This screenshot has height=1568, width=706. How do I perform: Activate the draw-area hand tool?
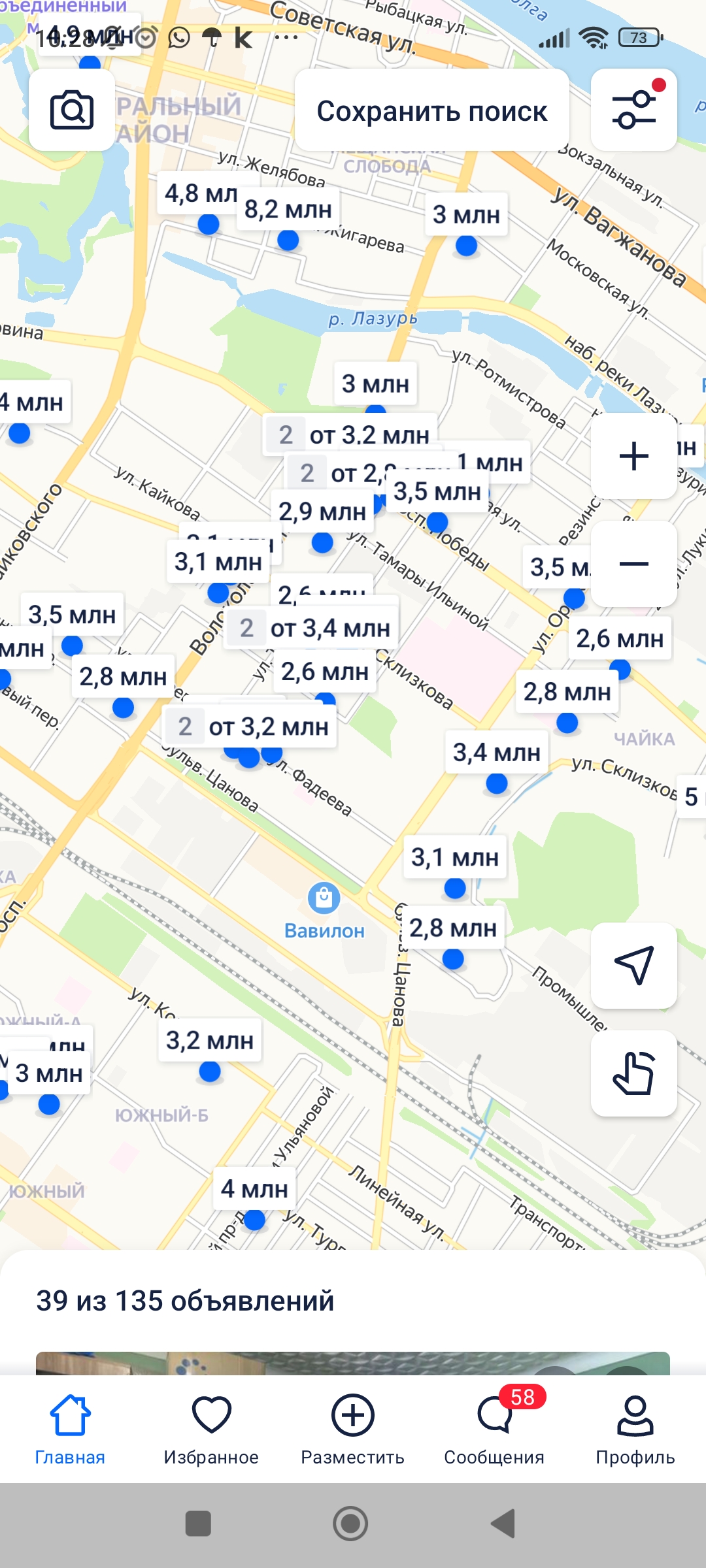(633, 1073)
